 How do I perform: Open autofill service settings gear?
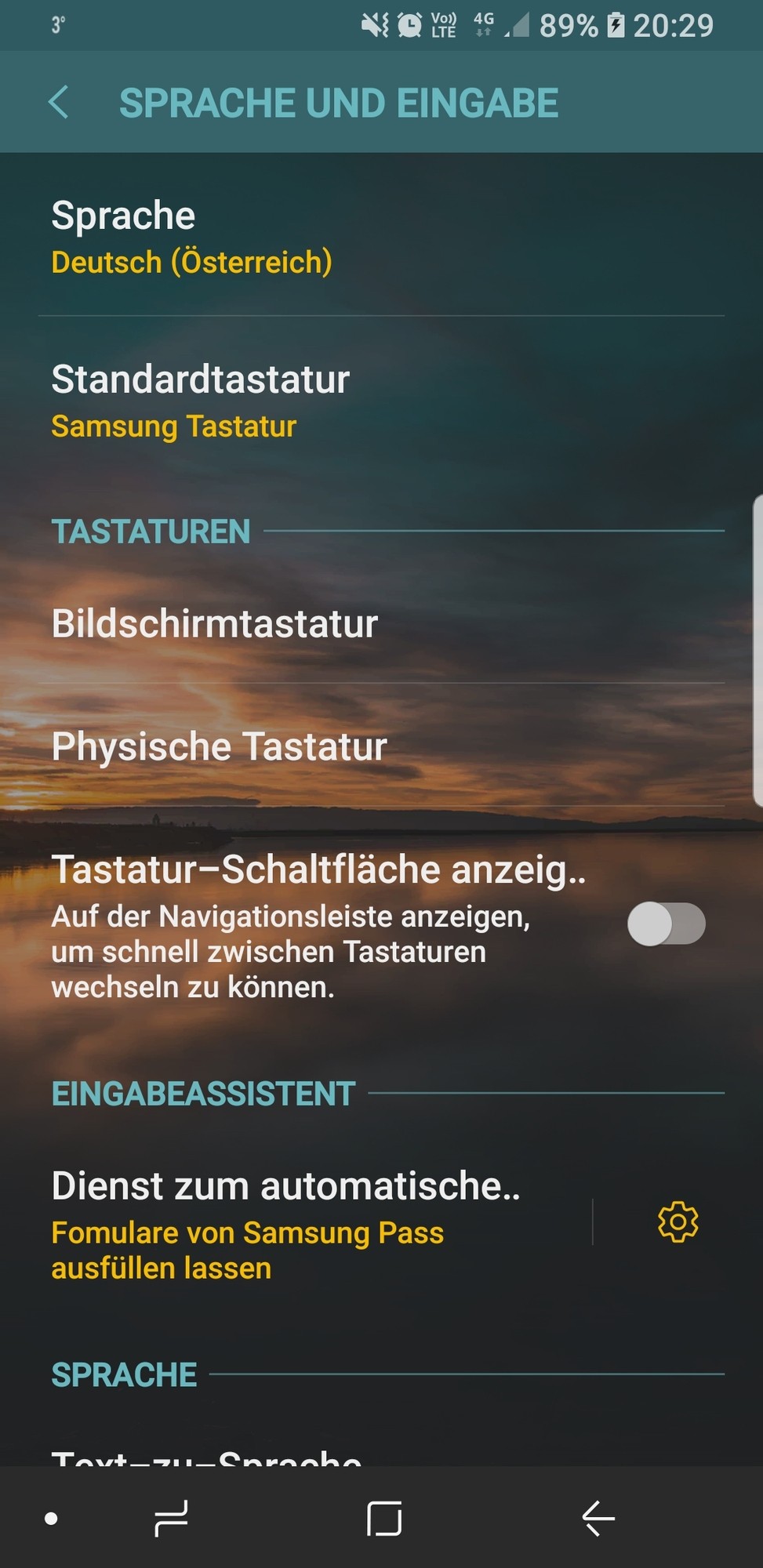(x=678, y=1221)
